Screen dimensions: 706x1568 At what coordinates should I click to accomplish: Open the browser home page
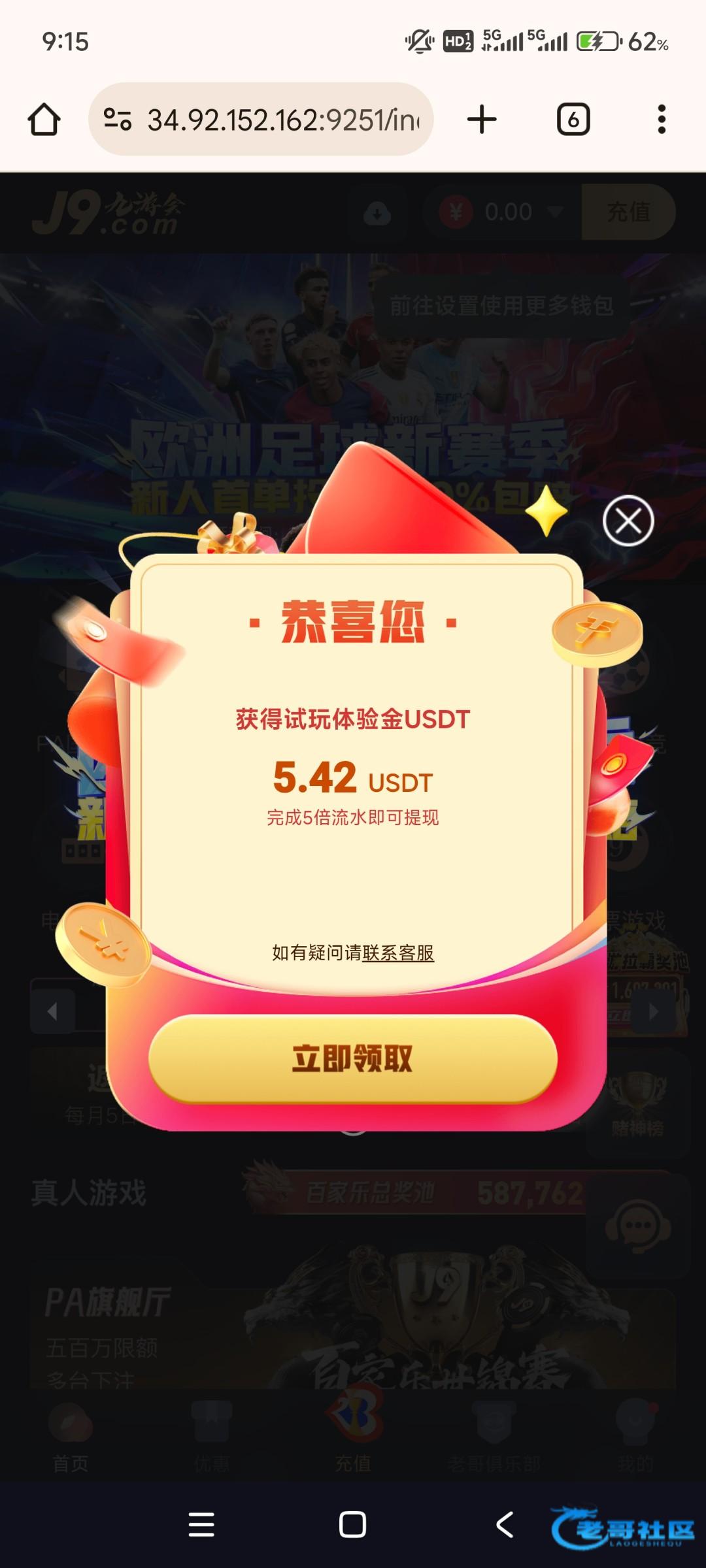44,120
